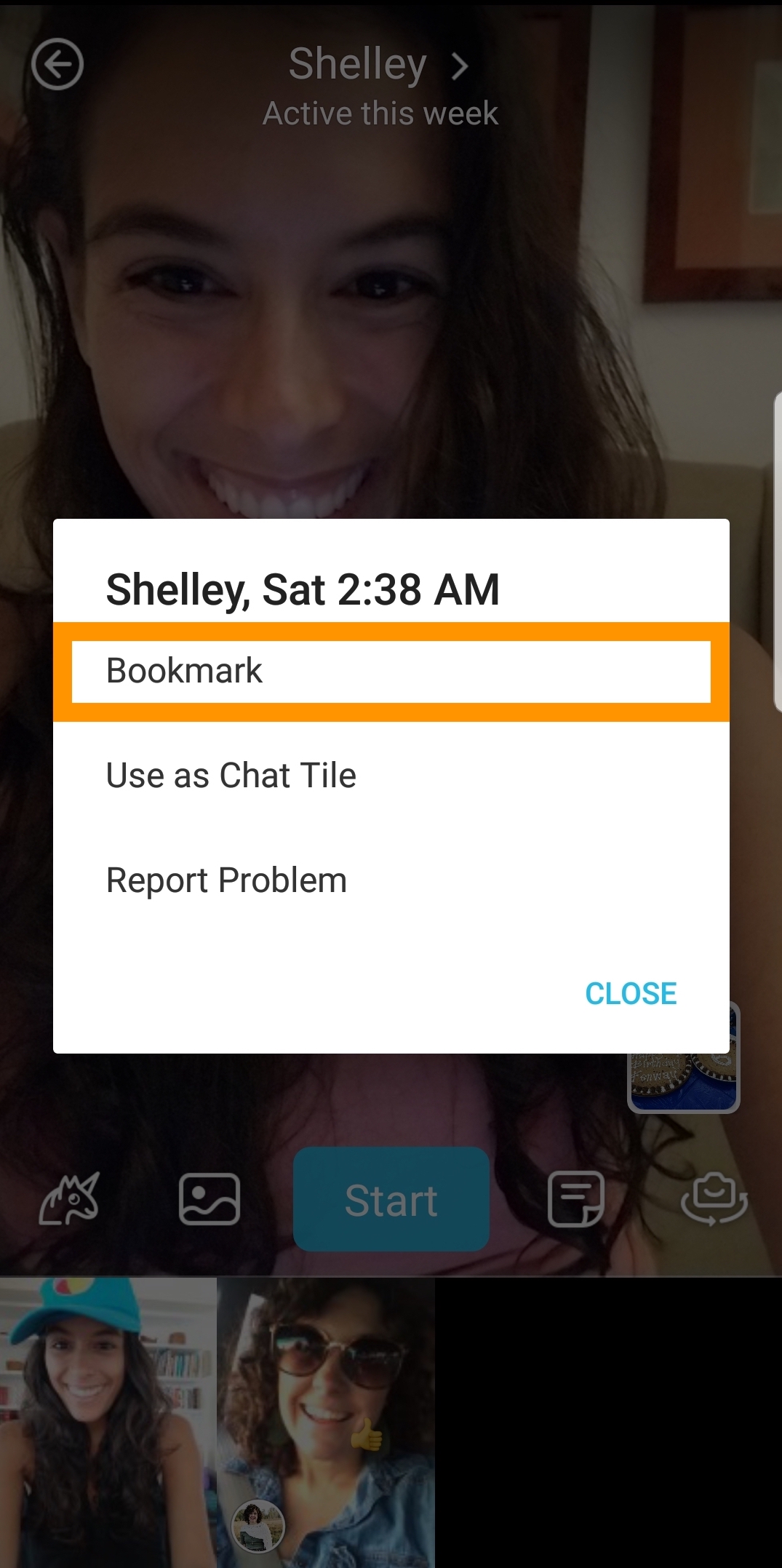Select the Bookmark option

click(391, 671)
